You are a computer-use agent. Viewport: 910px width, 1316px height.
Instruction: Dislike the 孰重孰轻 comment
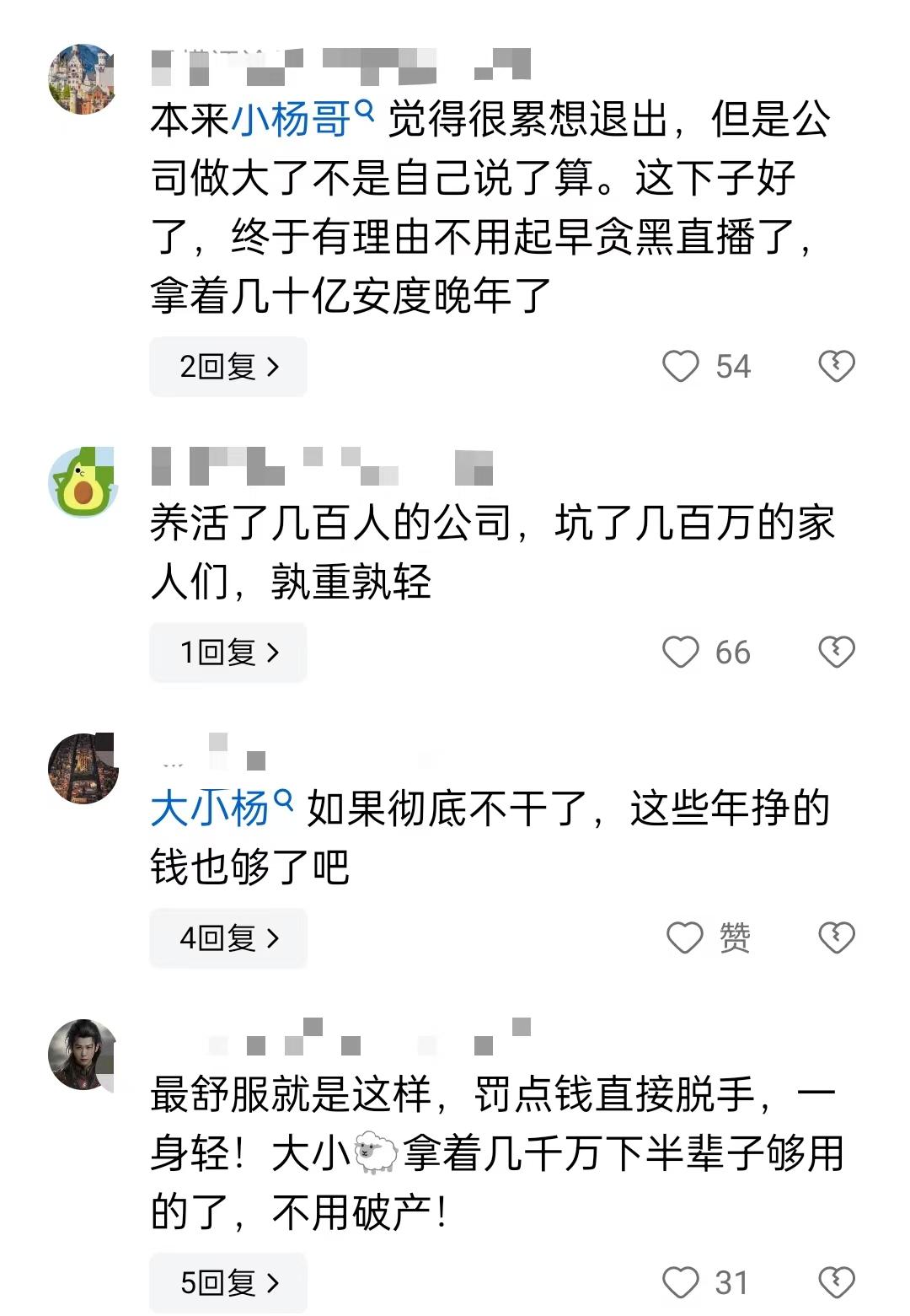tap(836, 652)
